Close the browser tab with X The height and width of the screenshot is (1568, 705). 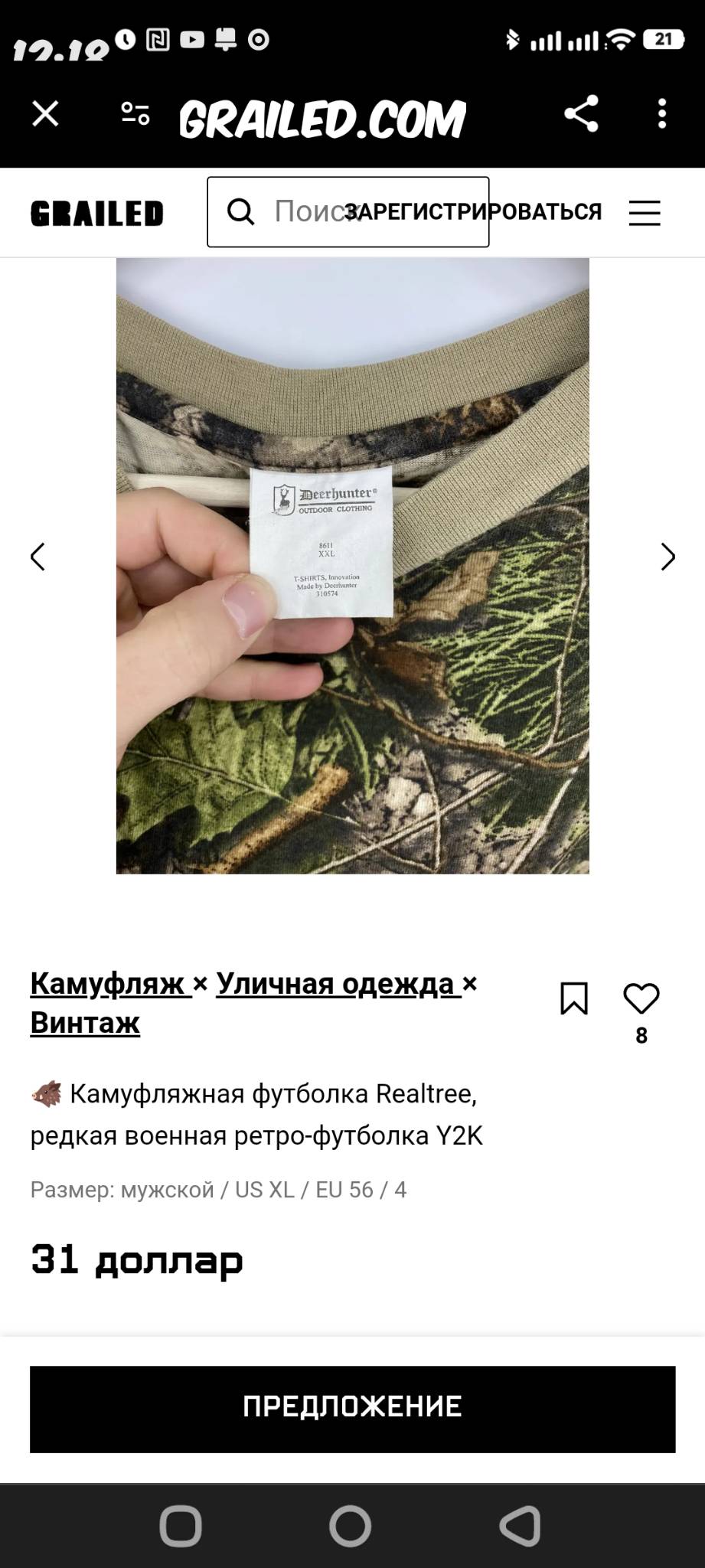[45, 114]
